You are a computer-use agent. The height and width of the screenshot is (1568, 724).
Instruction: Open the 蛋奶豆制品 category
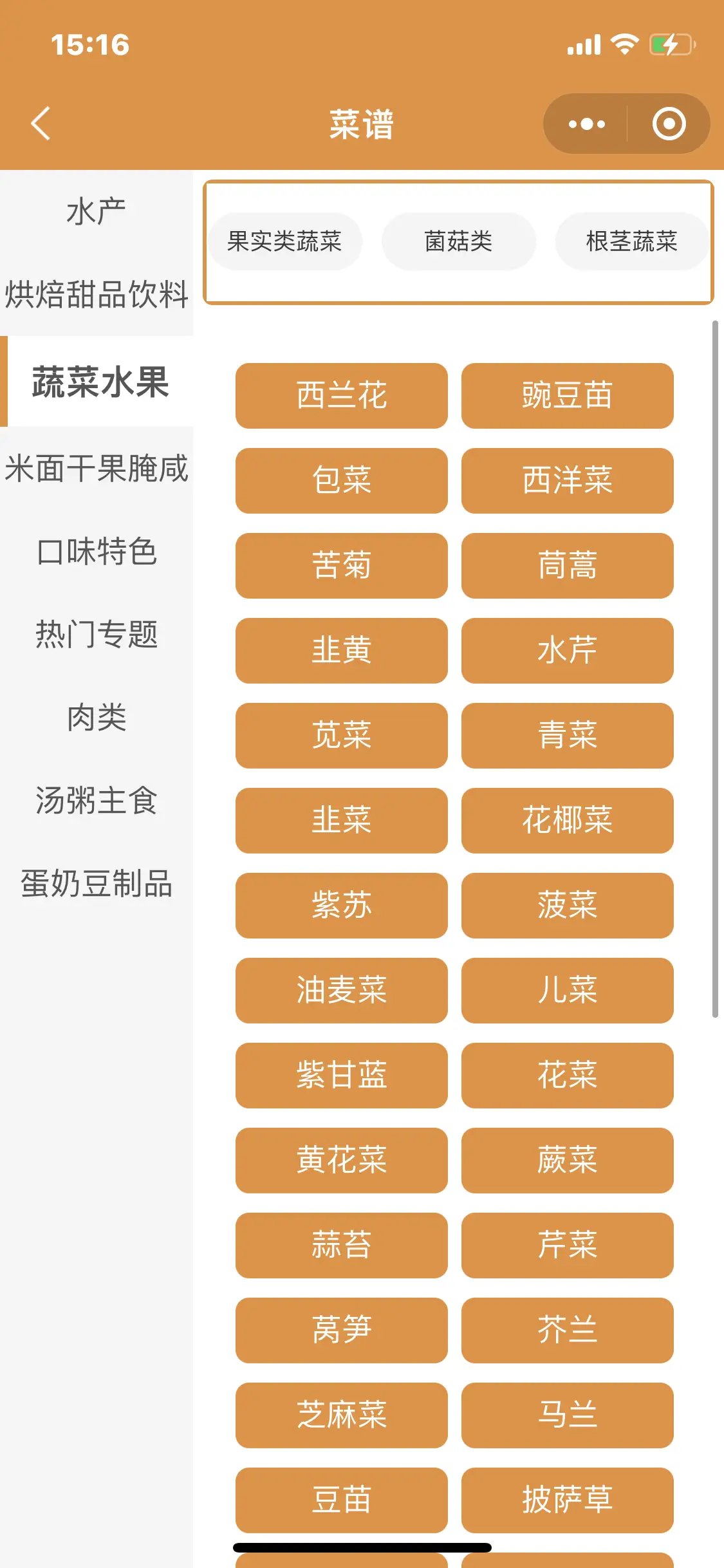click(x=97, y=883)
